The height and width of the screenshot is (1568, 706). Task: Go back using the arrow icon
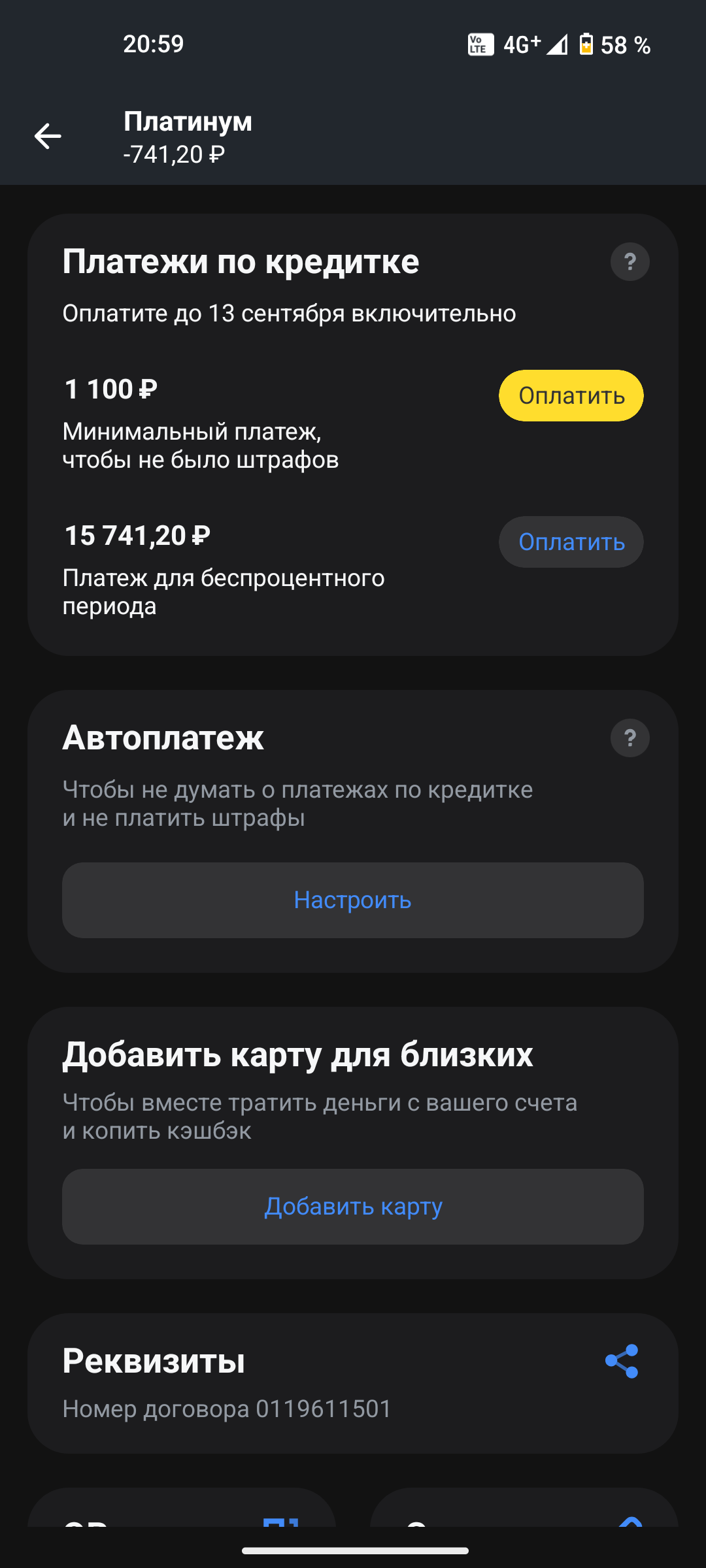(48, 137)
